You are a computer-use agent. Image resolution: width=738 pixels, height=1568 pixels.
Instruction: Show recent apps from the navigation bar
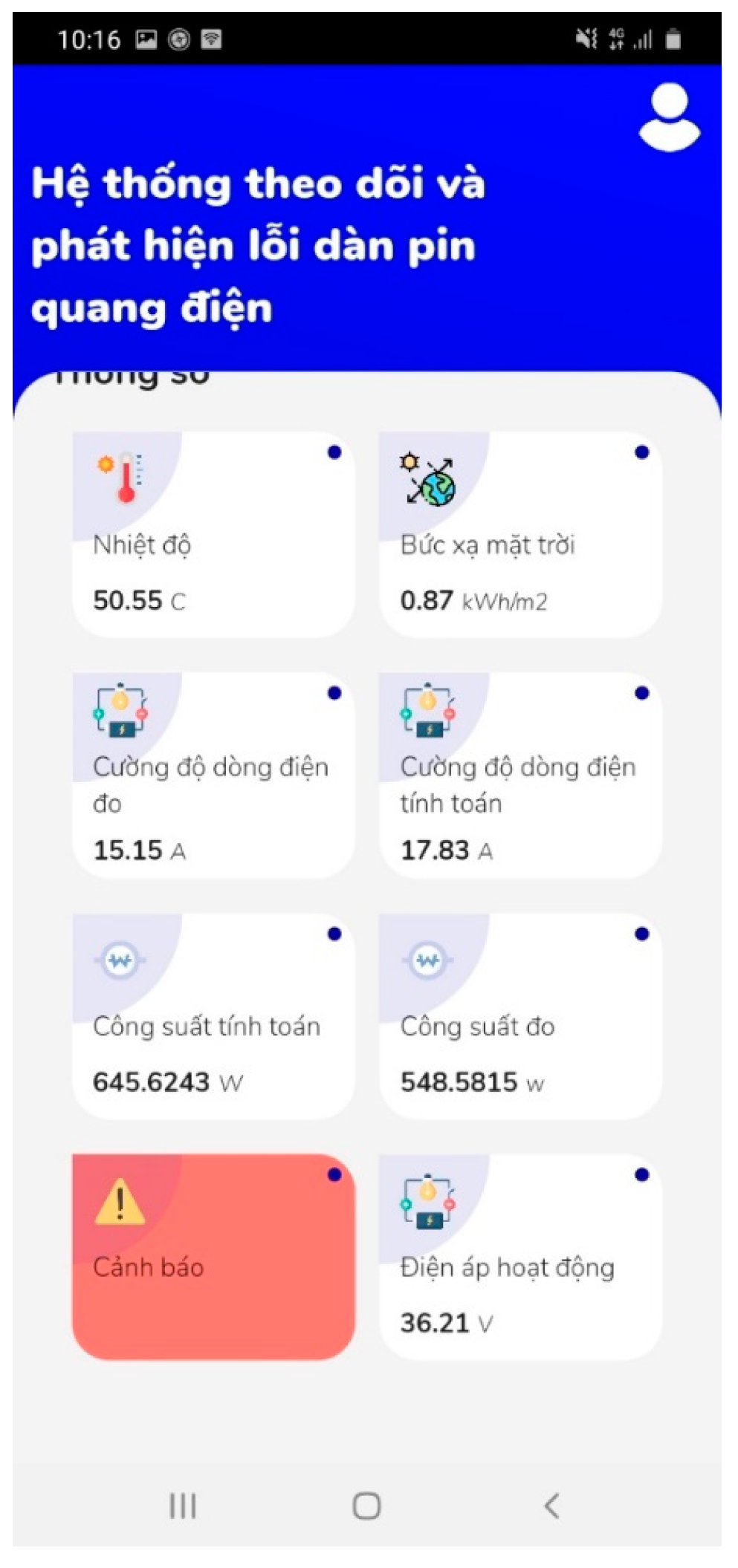[x=183, y=1506]
